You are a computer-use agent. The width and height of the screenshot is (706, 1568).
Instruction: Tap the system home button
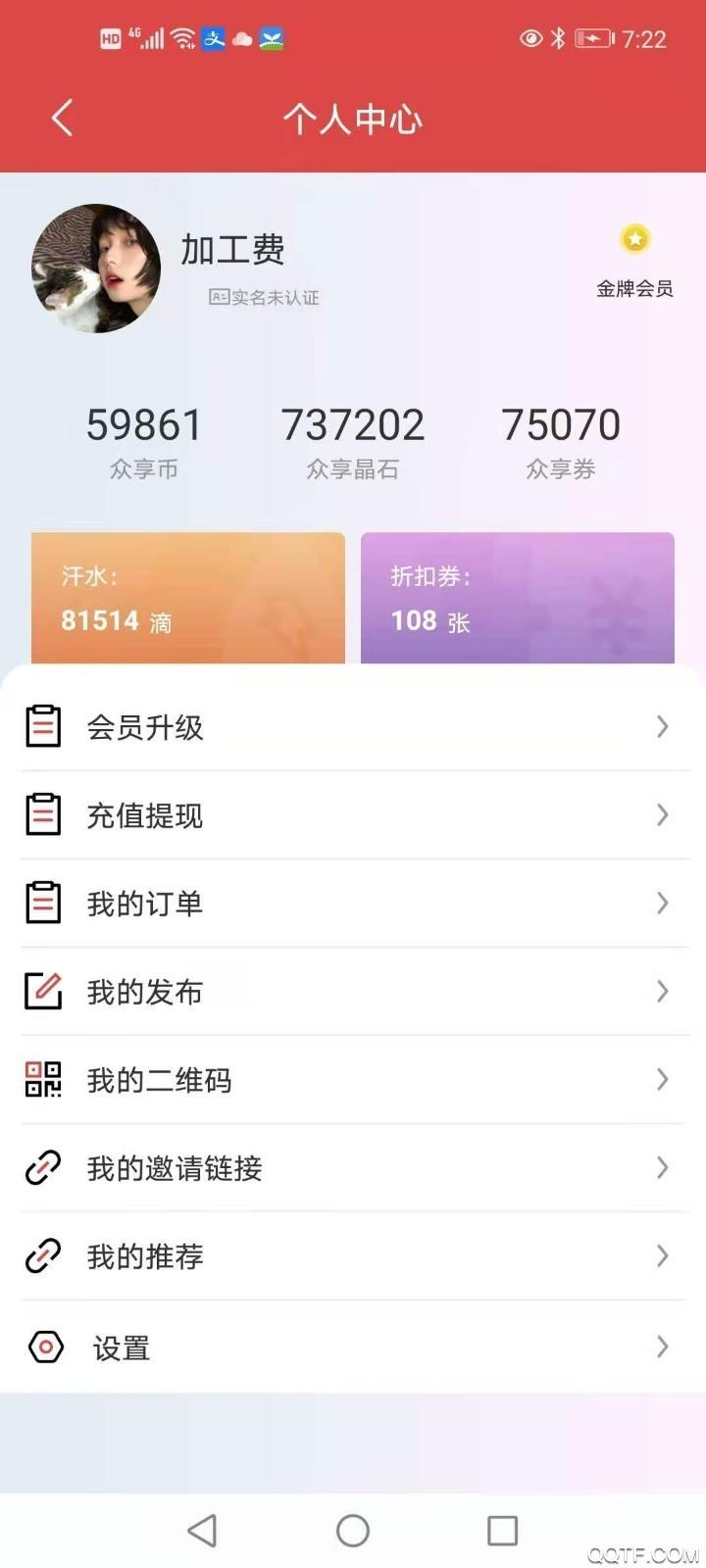[353, 1530]
